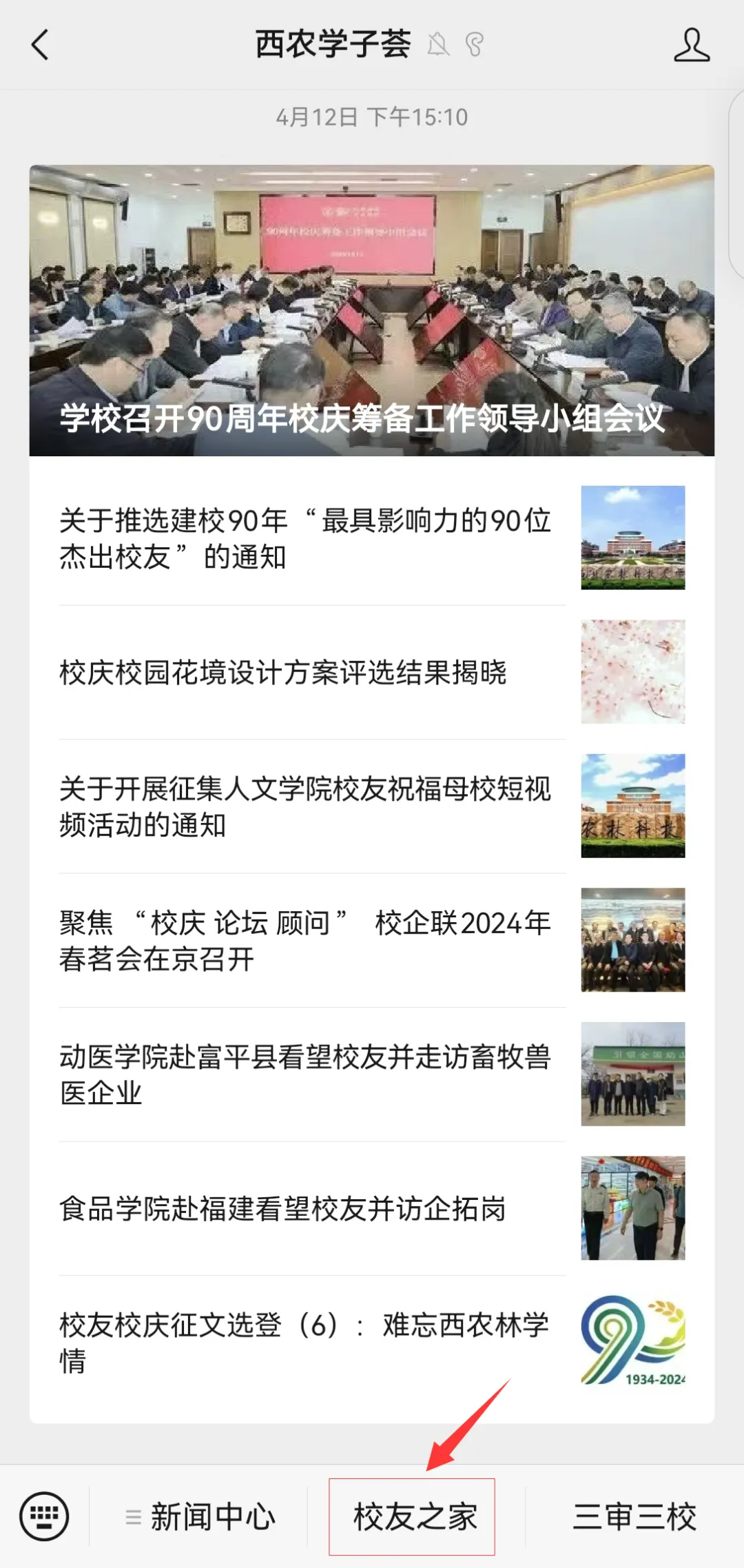Go back from 西农学子荟 chat
The width and height of the screenshot is (744, 1568).
click(41, 45)
